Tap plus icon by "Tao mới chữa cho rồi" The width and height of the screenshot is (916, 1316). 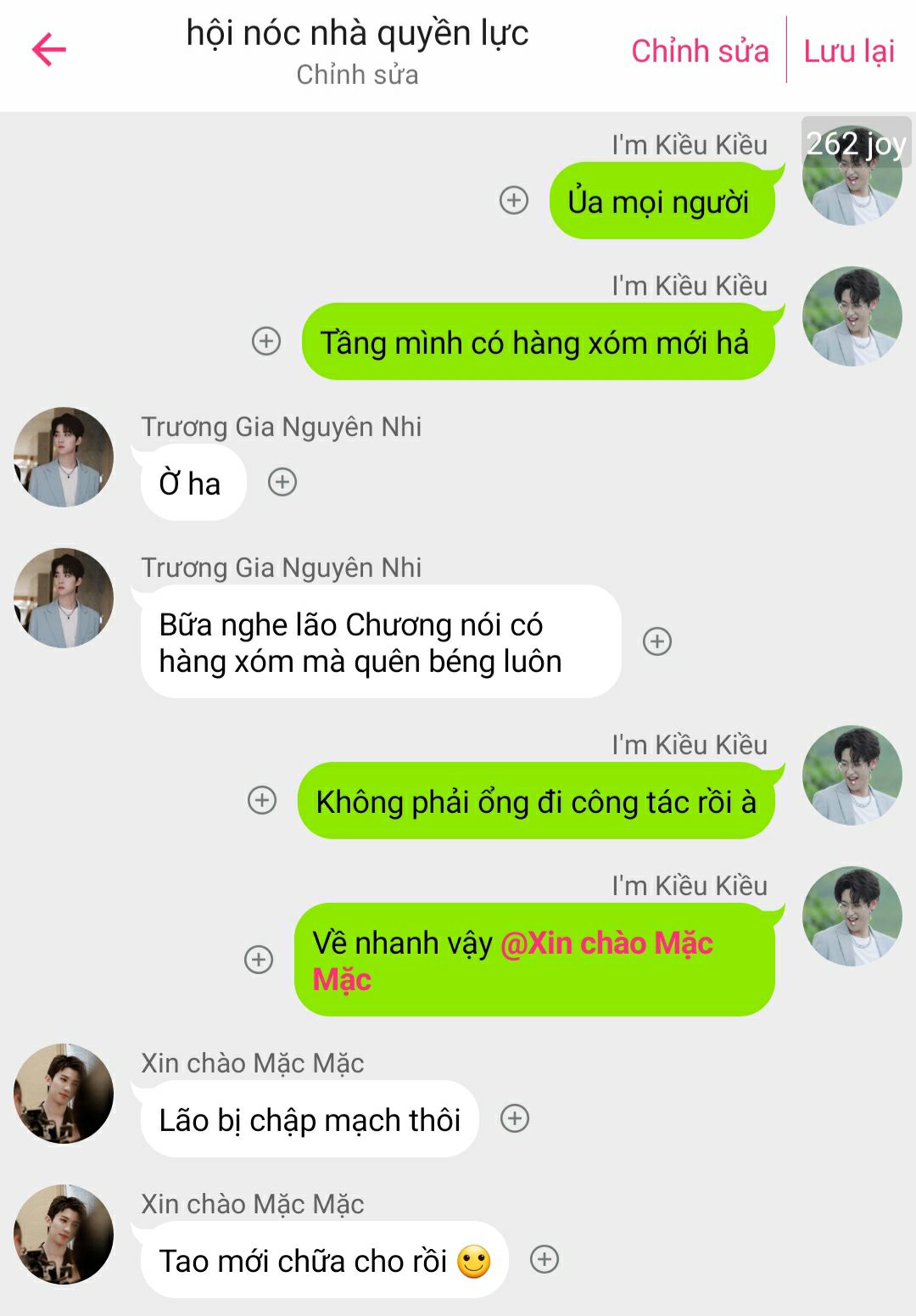tap(545, 1259)
